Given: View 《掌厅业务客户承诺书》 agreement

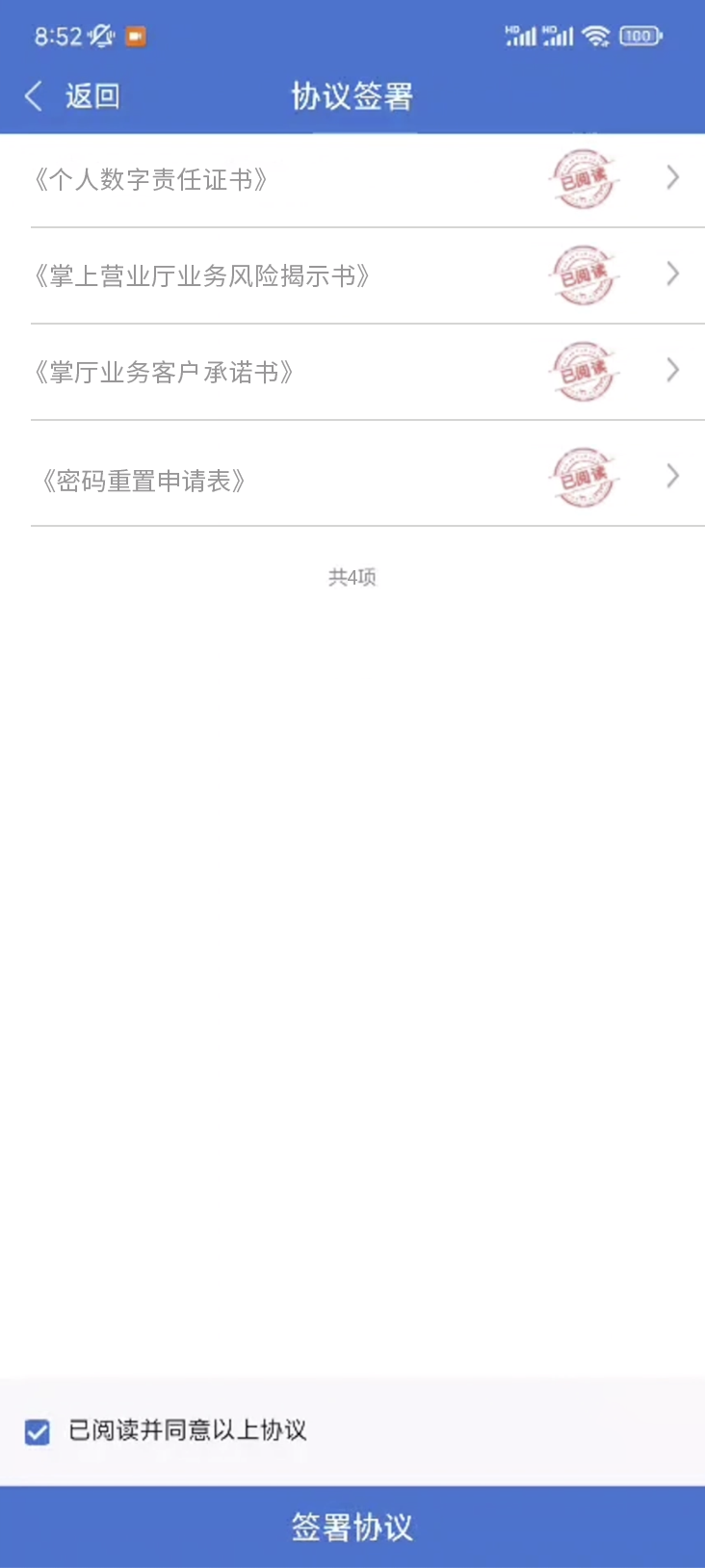Looking at the screenshot, I should click(164, 373).
